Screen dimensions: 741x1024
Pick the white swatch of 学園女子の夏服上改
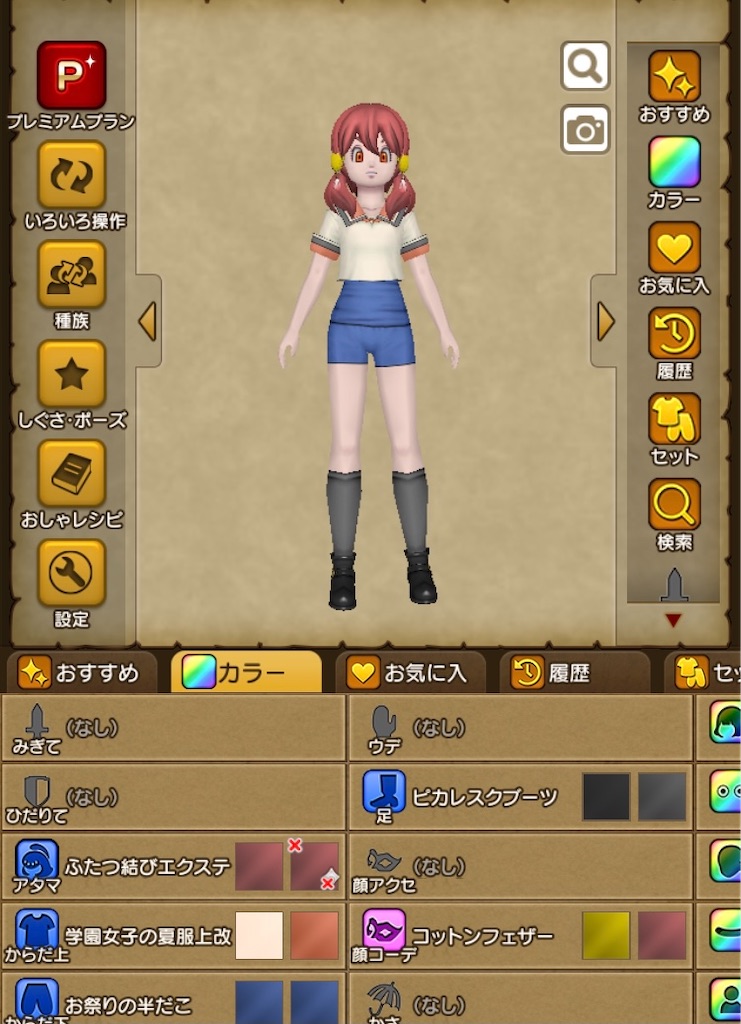259,935
